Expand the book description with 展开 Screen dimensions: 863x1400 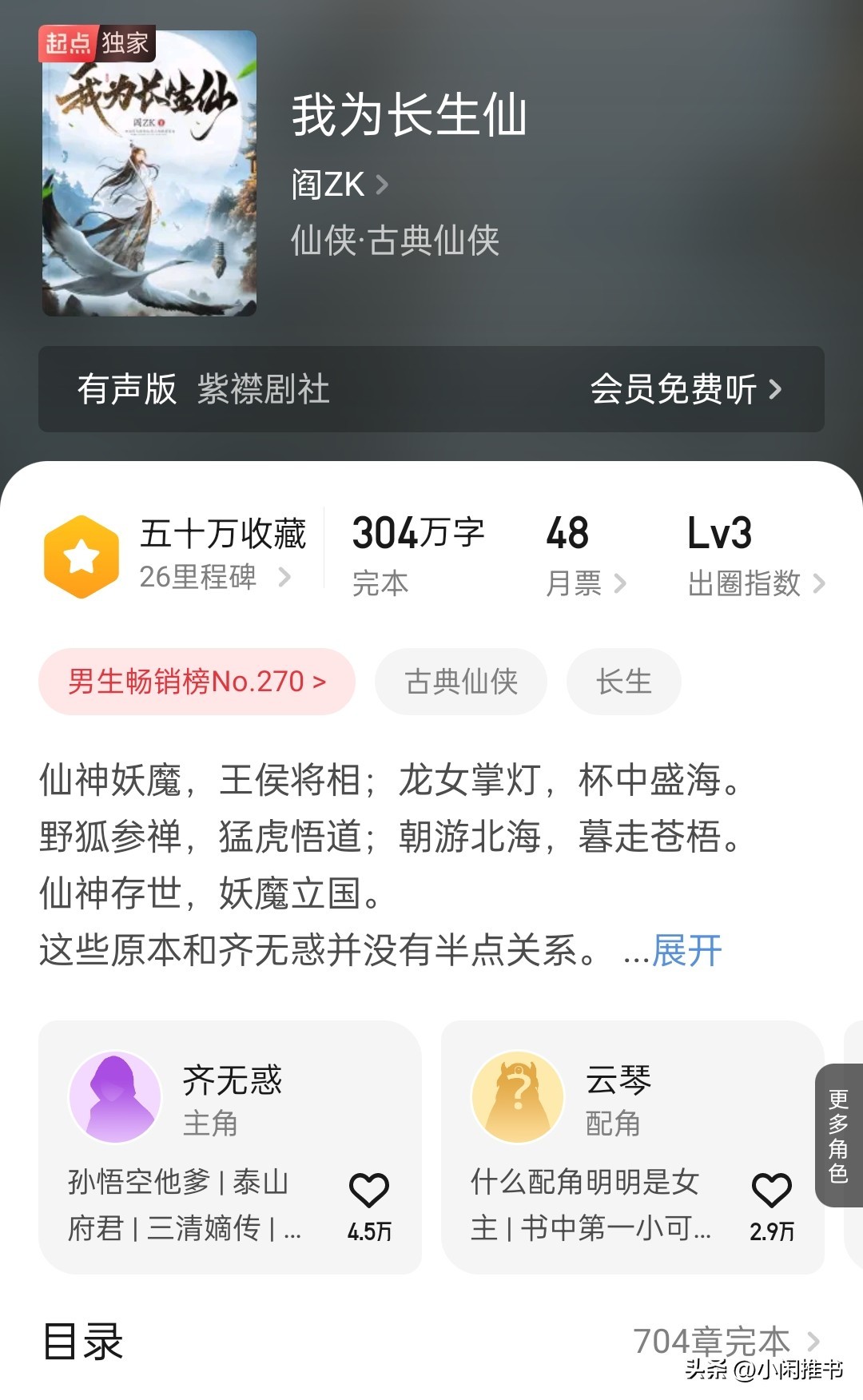(686, 950)
